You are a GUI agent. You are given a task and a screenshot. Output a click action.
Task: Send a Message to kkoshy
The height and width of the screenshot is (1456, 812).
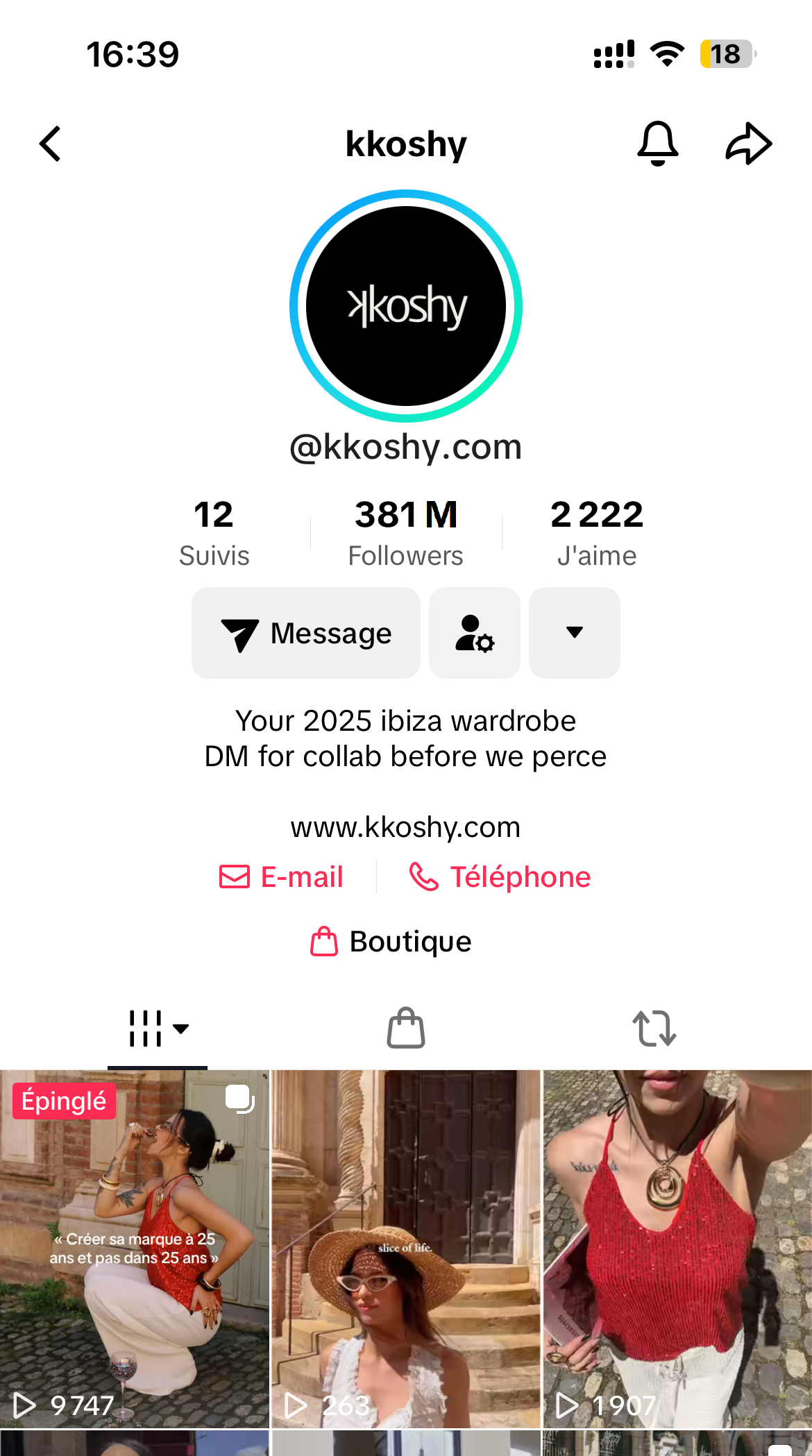coord(306,633)
